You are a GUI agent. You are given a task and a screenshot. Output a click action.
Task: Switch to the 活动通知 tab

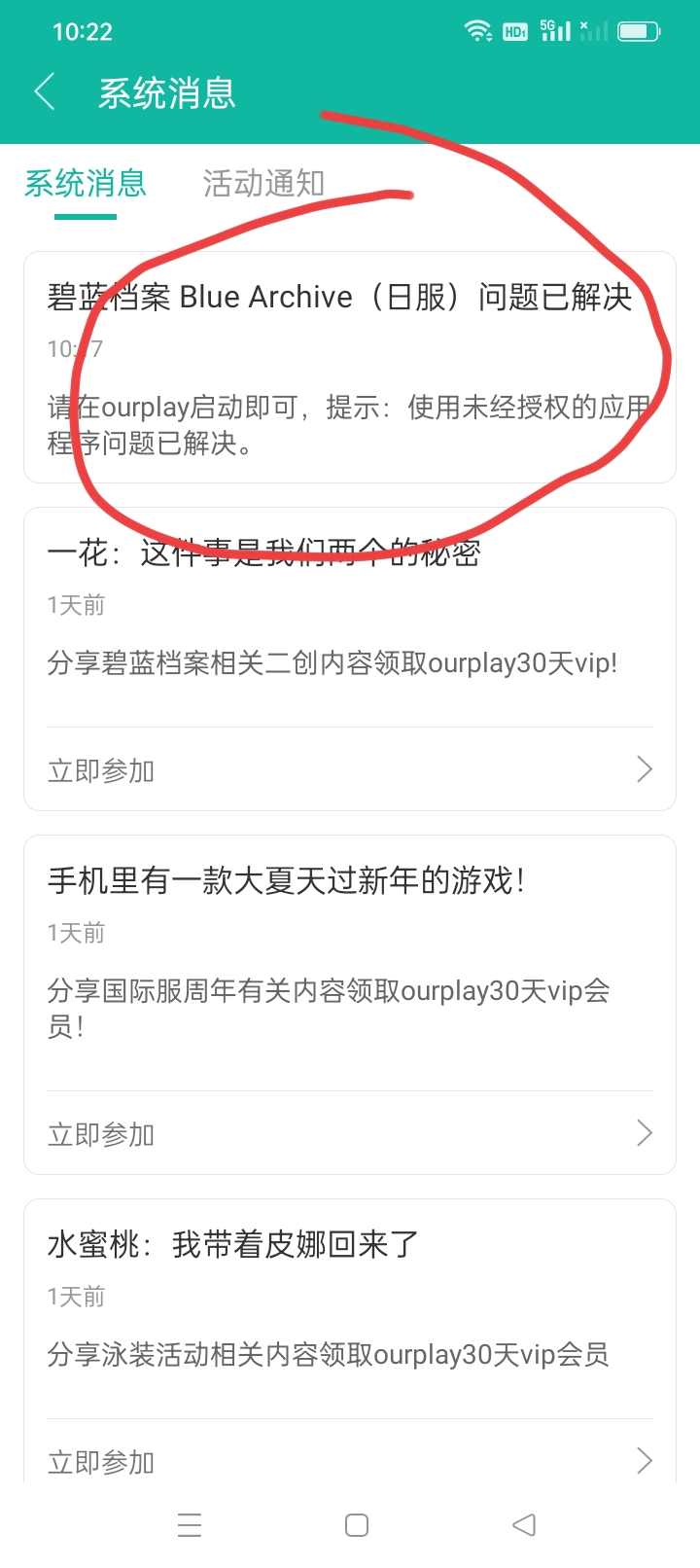click(263, 183)
